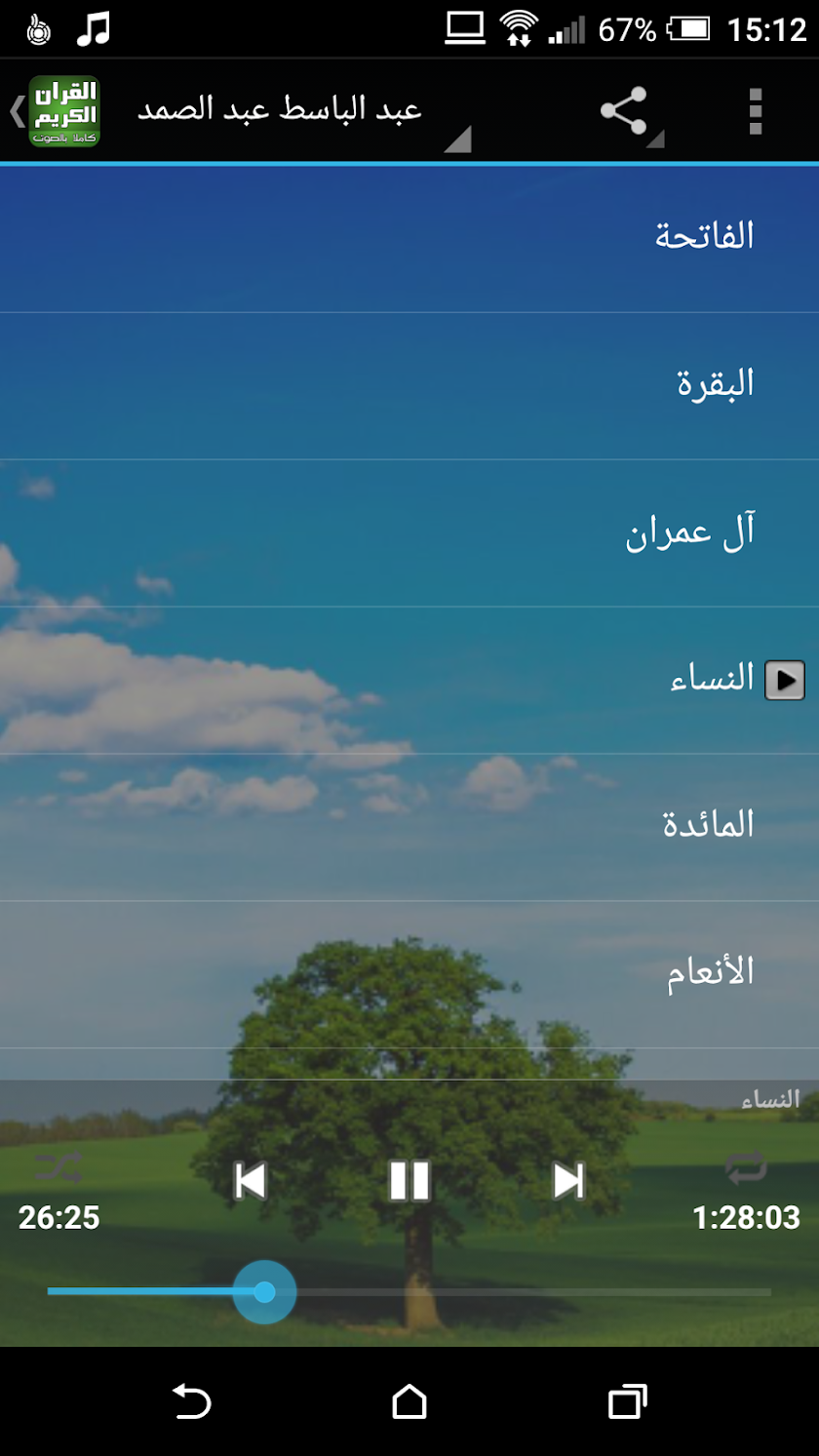Open recent apps

tap(627, 1402)
